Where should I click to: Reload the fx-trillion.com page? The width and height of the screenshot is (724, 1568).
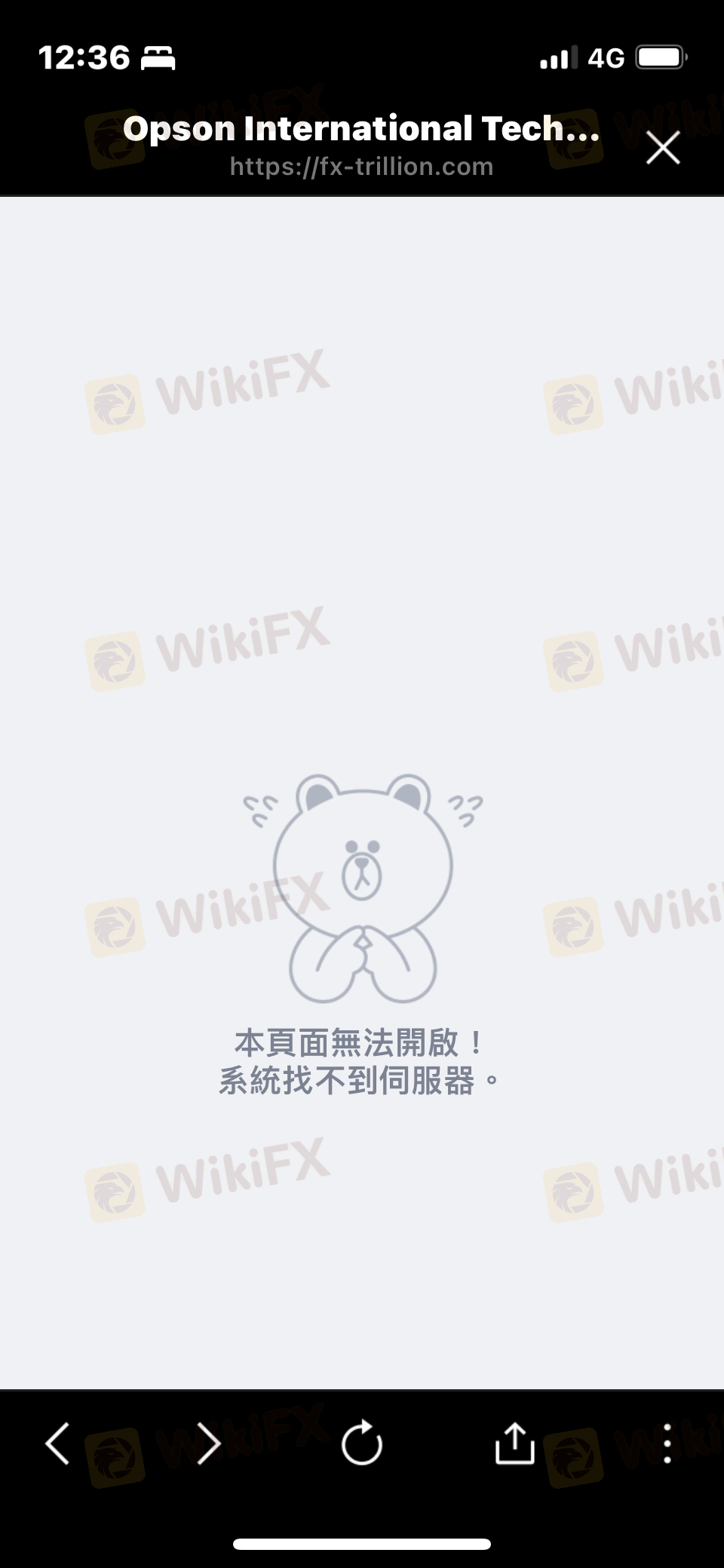coord(362,1444)
